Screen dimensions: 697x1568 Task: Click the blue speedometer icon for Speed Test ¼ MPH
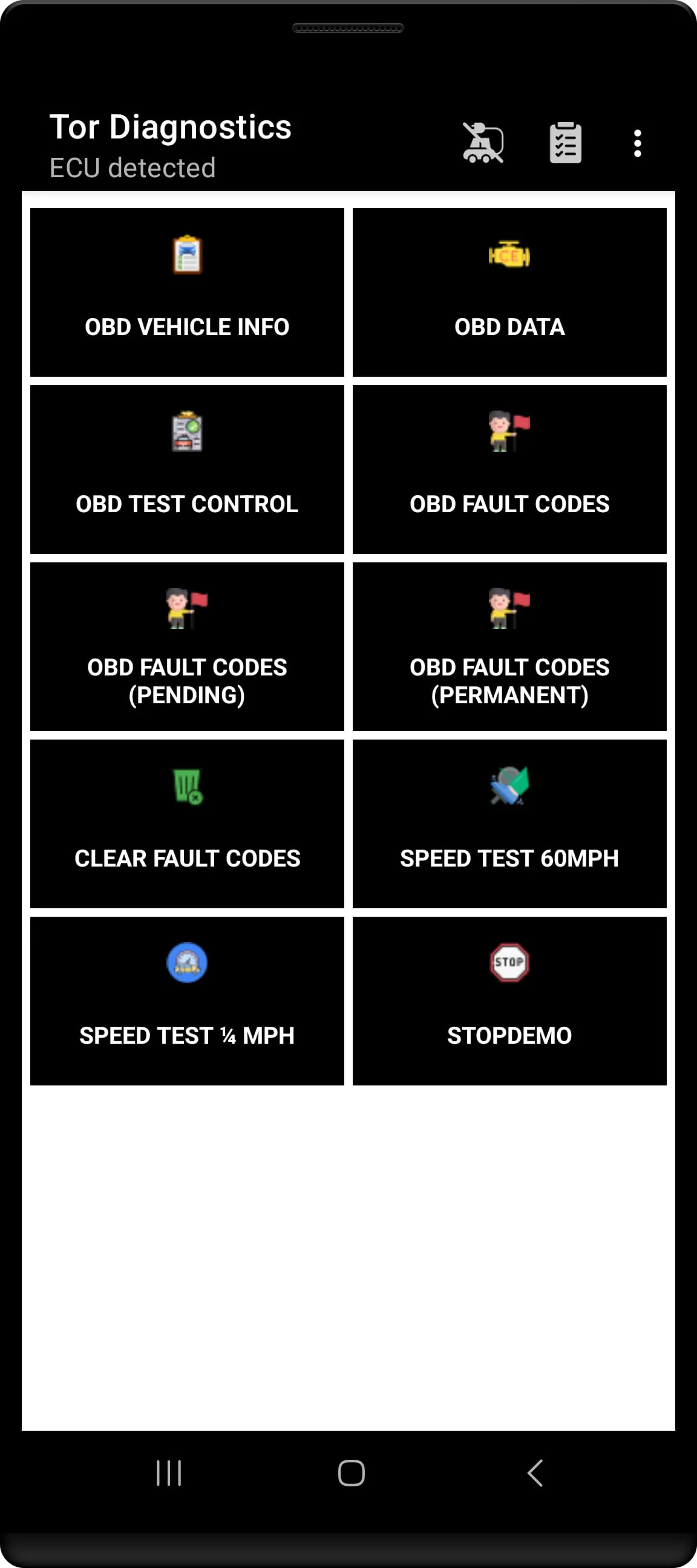[x=187, y=961]
